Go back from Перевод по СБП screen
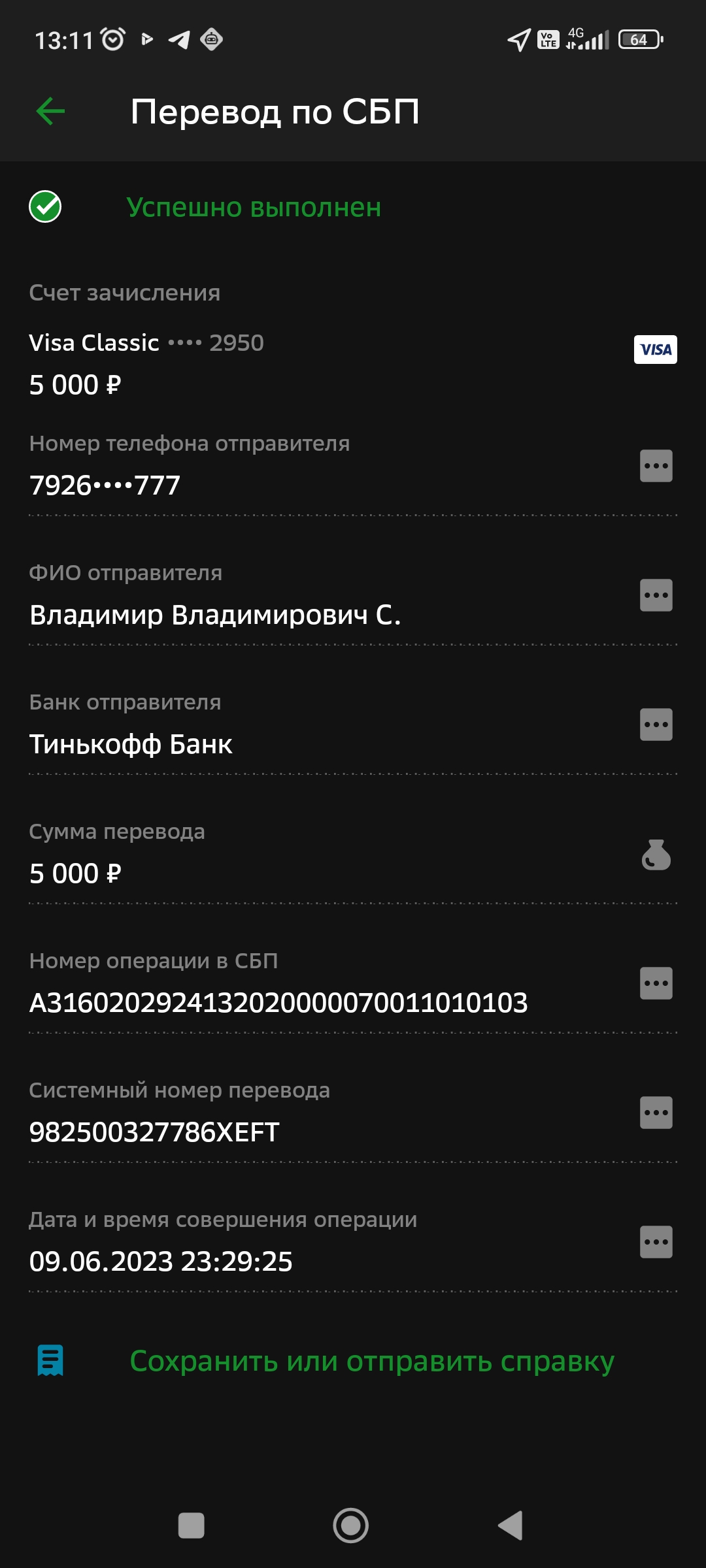The height and width of the screenshot is (1568, 706). point(50,111)
